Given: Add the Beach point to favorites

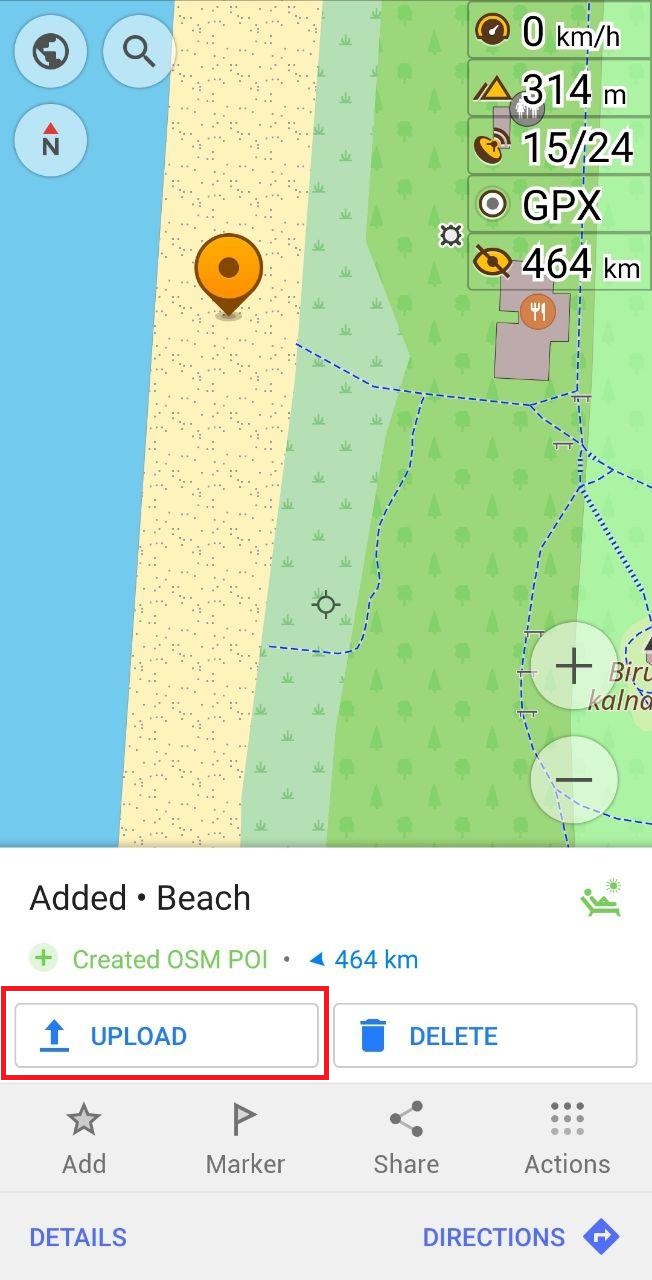Looking at the screenshot, I should (x=84, y=1138).
